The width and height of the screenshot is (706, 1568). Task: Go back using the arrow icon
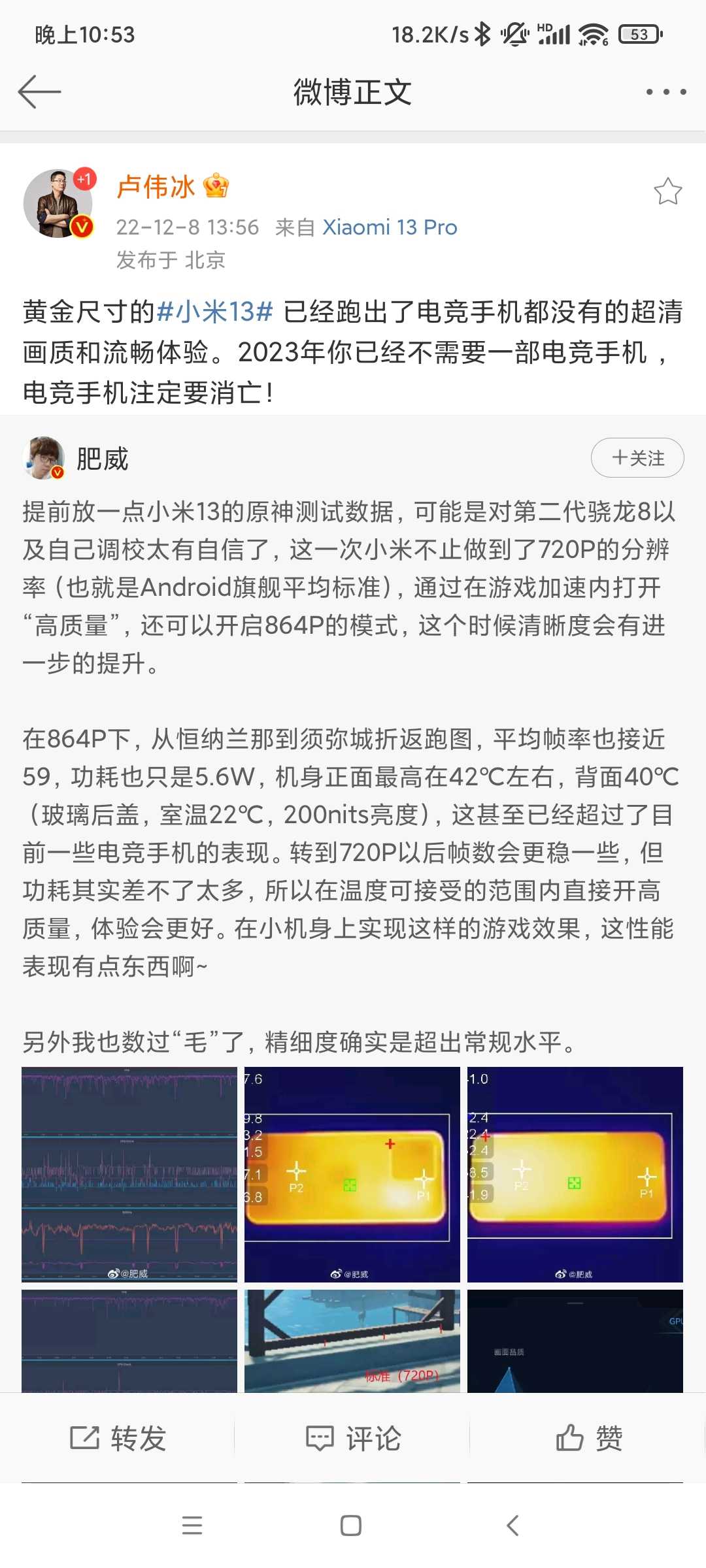coord(39,91)
